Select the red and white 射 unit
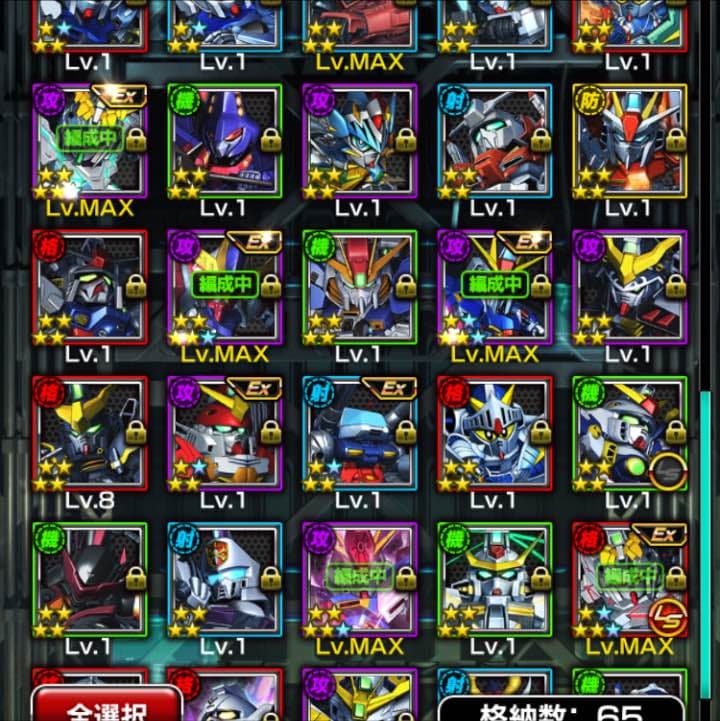Image resolution: width=720 pixels, height=721 pixels. [494, 141]
